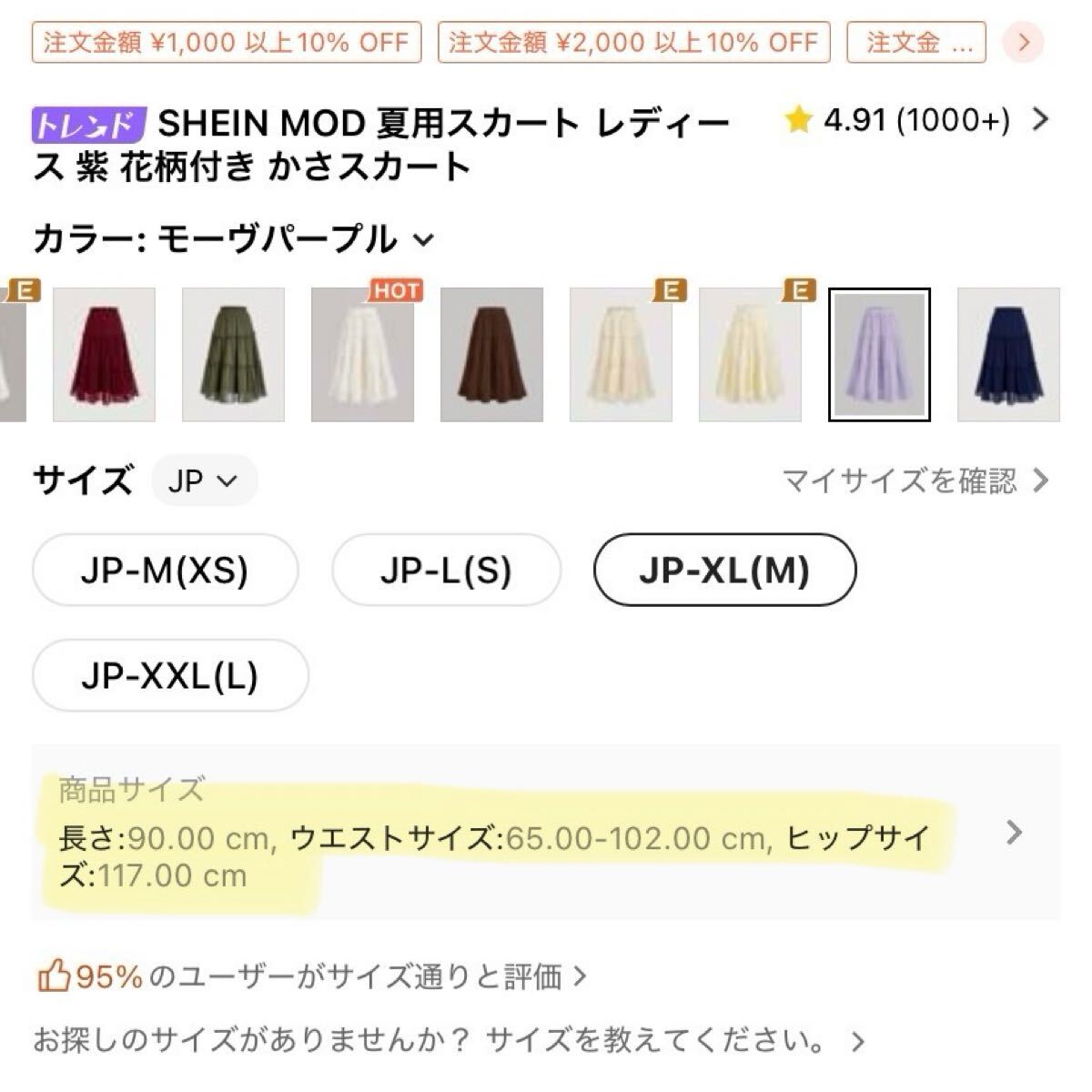This screenshot has height=1092, width=1092.
Task: Select the ¥1,000 以上10% OFF coupon
Action: click(226, 42)
